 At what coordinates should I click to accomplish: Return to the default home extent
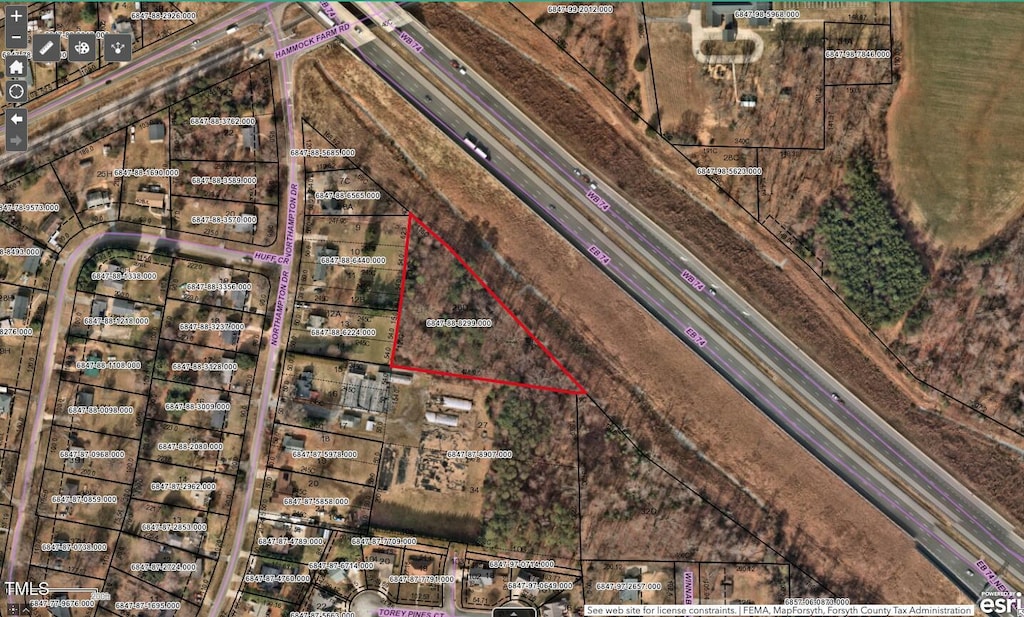tap(17, 67)
